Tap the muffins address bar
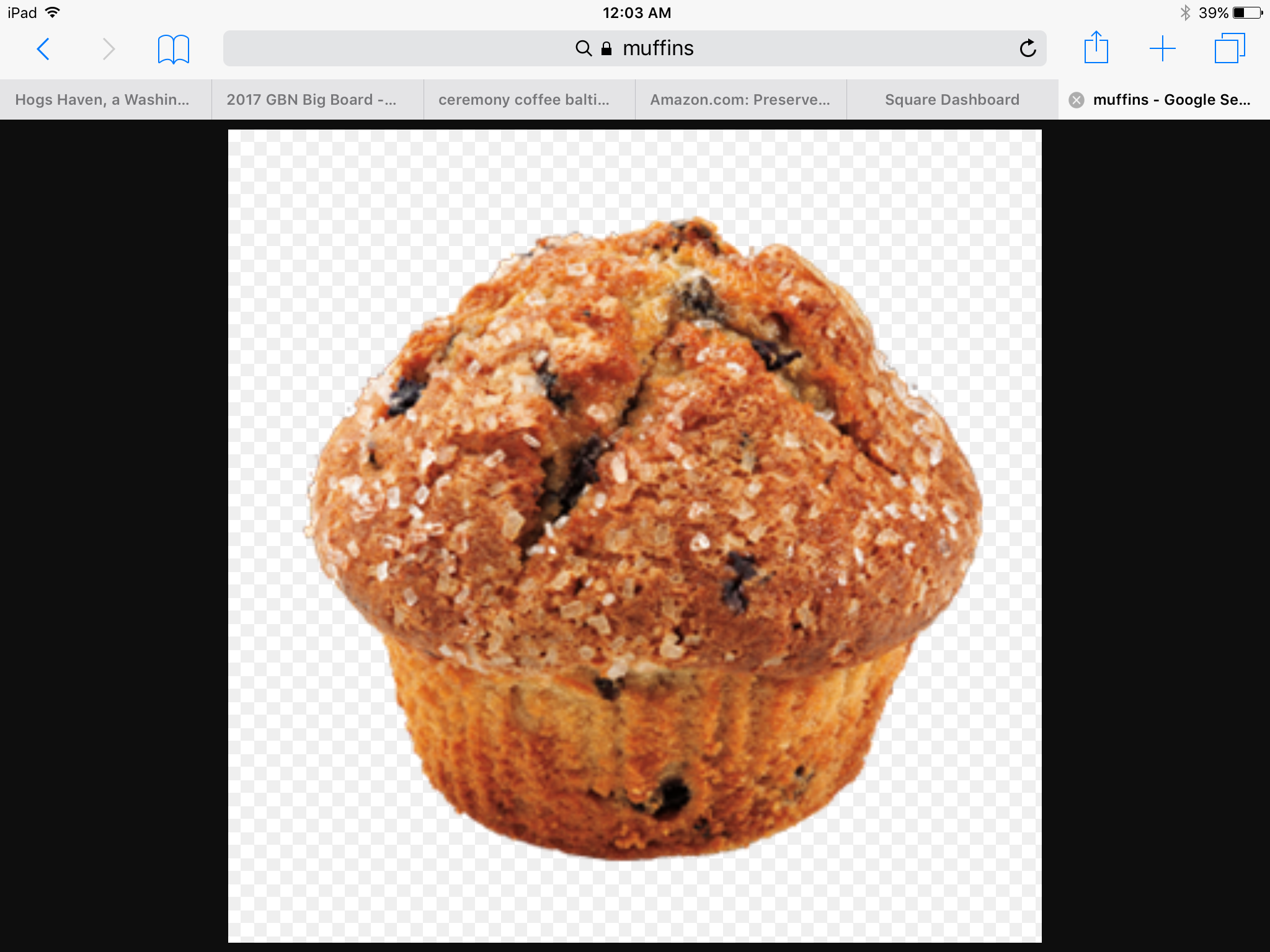This screenshot has width=1270, height=952. (634, 48)
